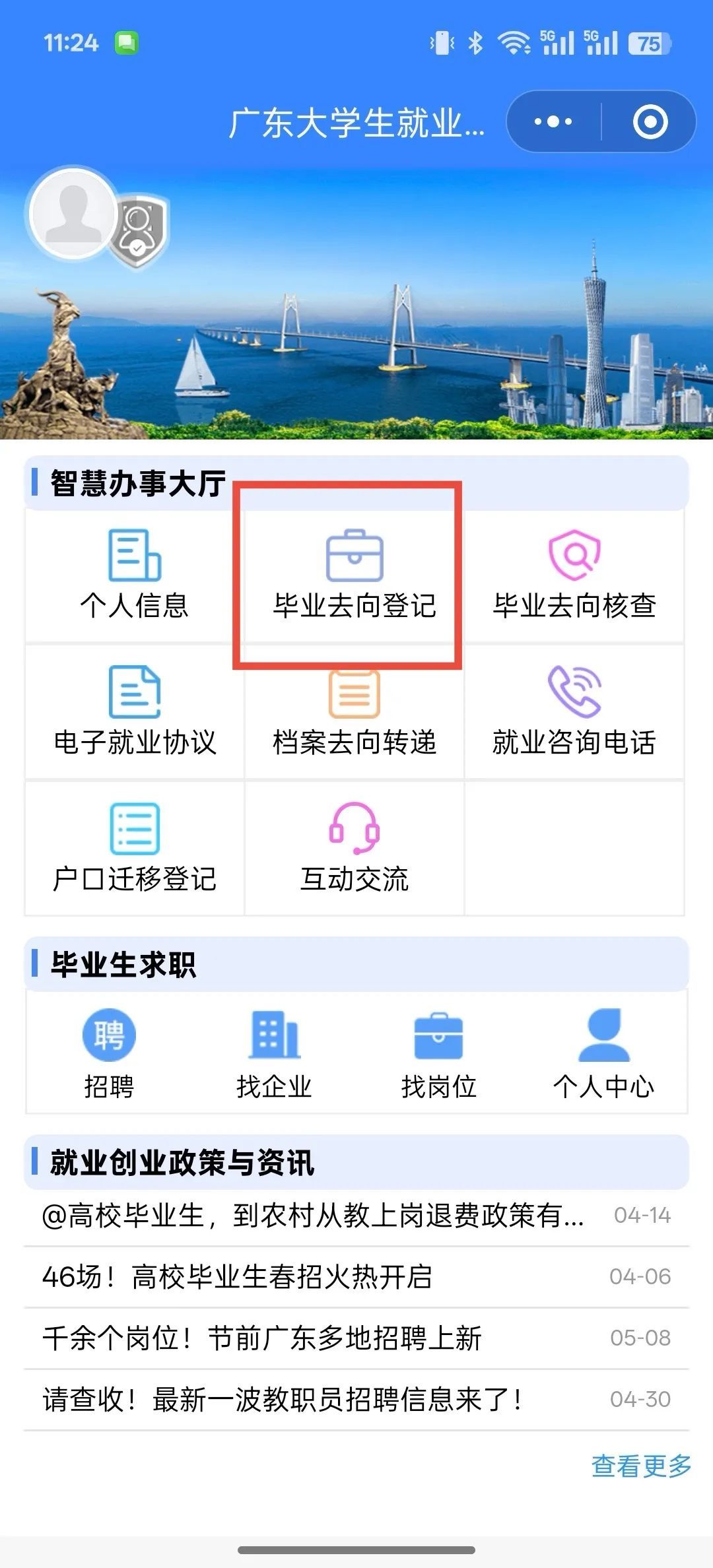Open the mini program more options menu

[553, 122]
